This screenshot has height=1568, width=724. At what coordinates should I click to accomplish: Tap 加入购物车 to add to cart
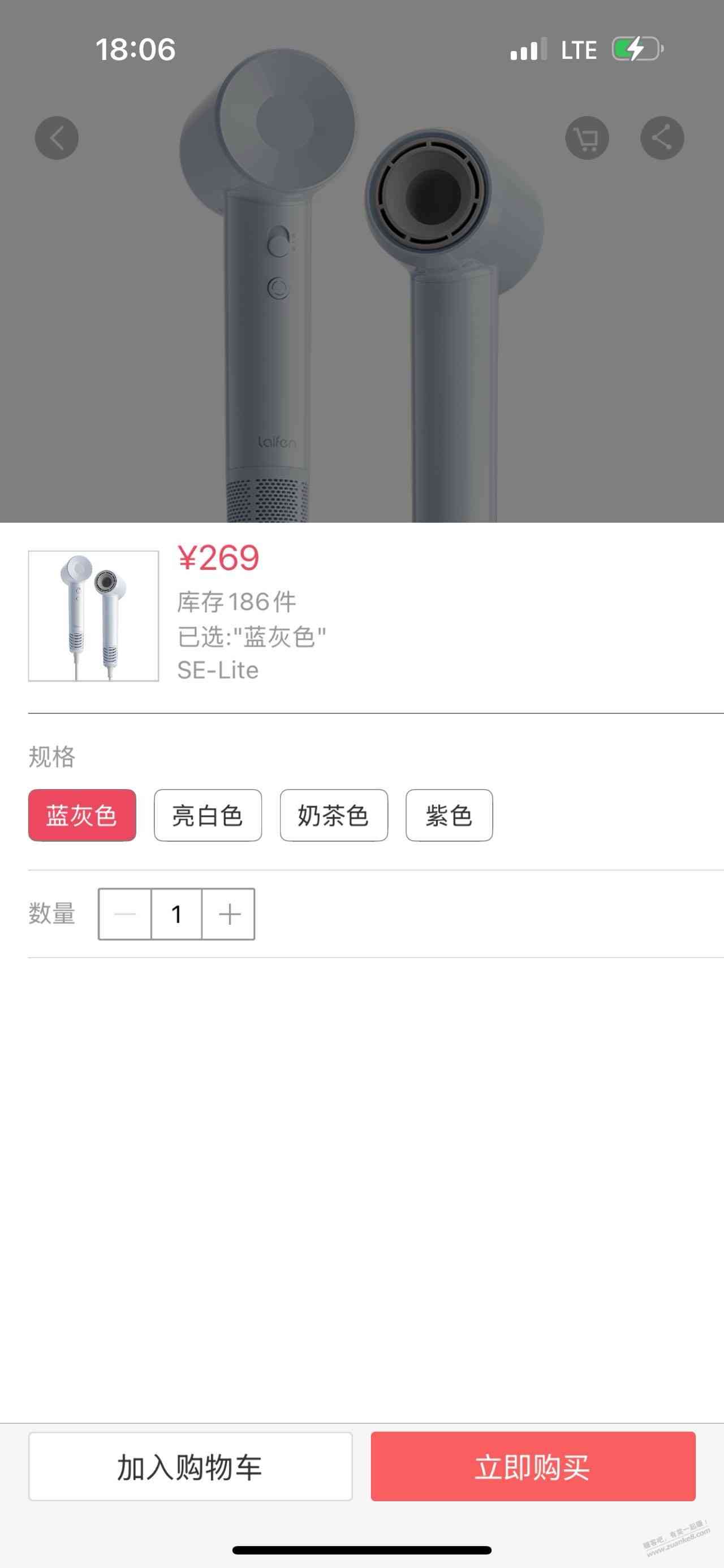point(191,1467)
